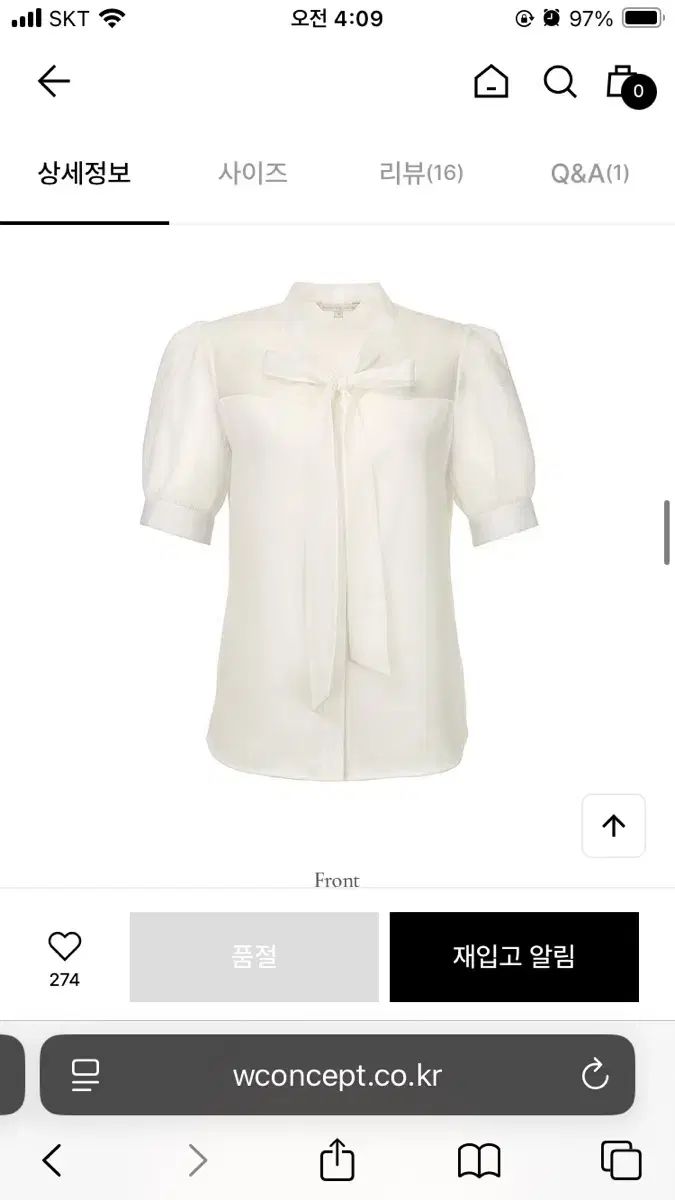Tap the 재입고 알림 restock alert button

click(514, 957)
